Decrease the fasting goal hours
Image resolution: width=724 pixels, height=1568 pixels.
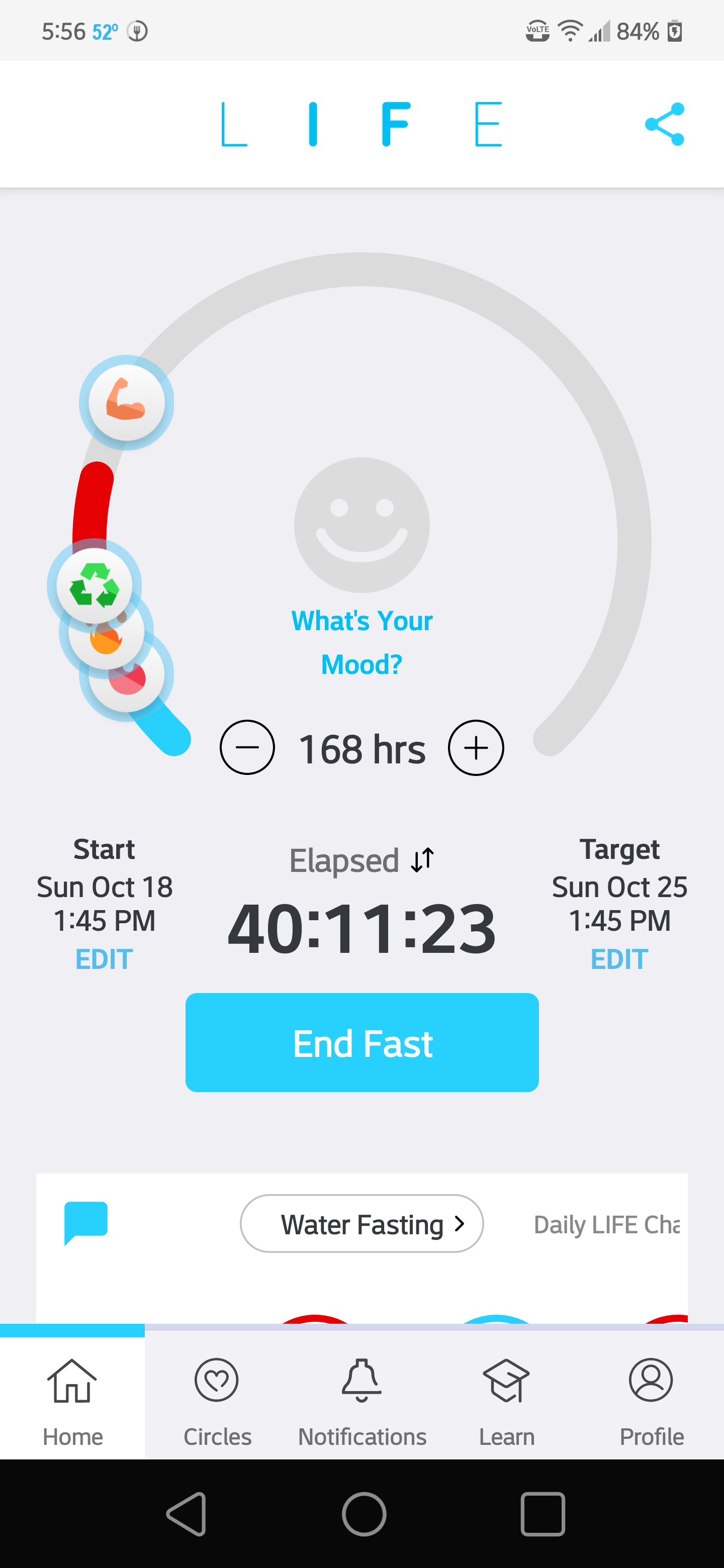pyautogui.click(x=247, y=747)
